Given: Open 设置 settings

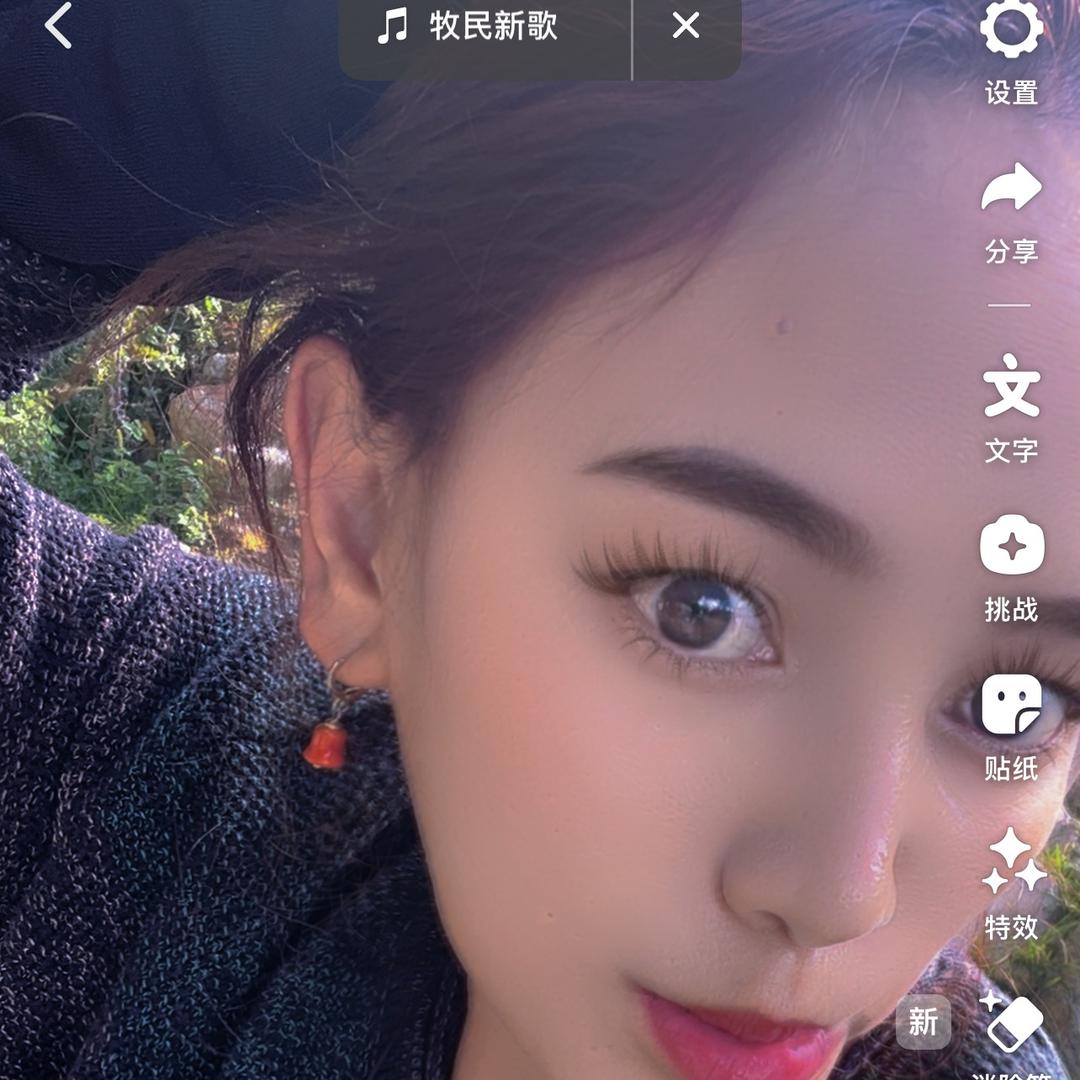Looking at the screenshot, I should pyautogui.click(x=1011, y=50).
